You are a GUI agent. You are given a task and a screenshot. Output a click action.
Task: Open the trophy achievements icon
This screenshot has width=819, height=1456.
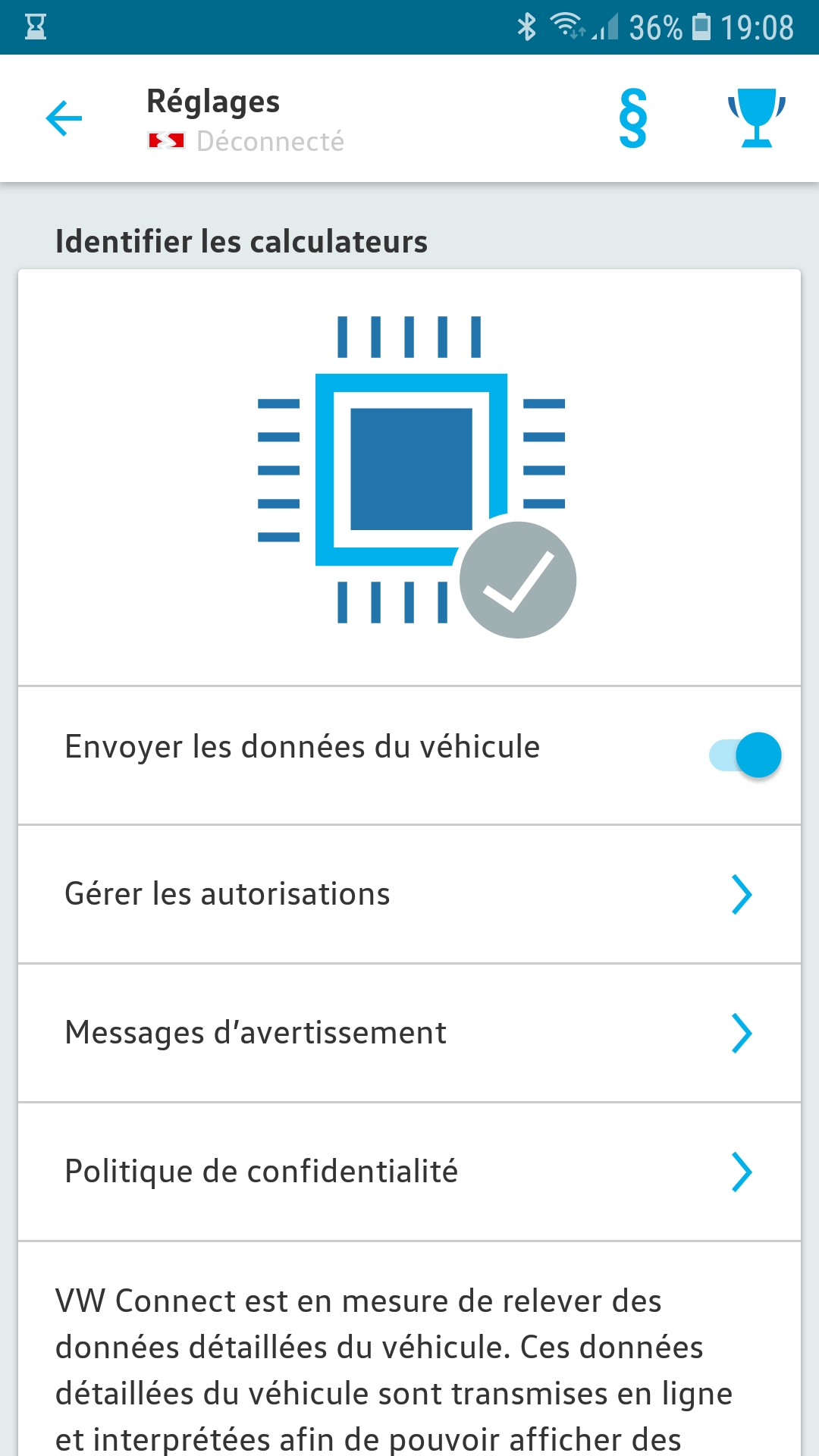757,118
